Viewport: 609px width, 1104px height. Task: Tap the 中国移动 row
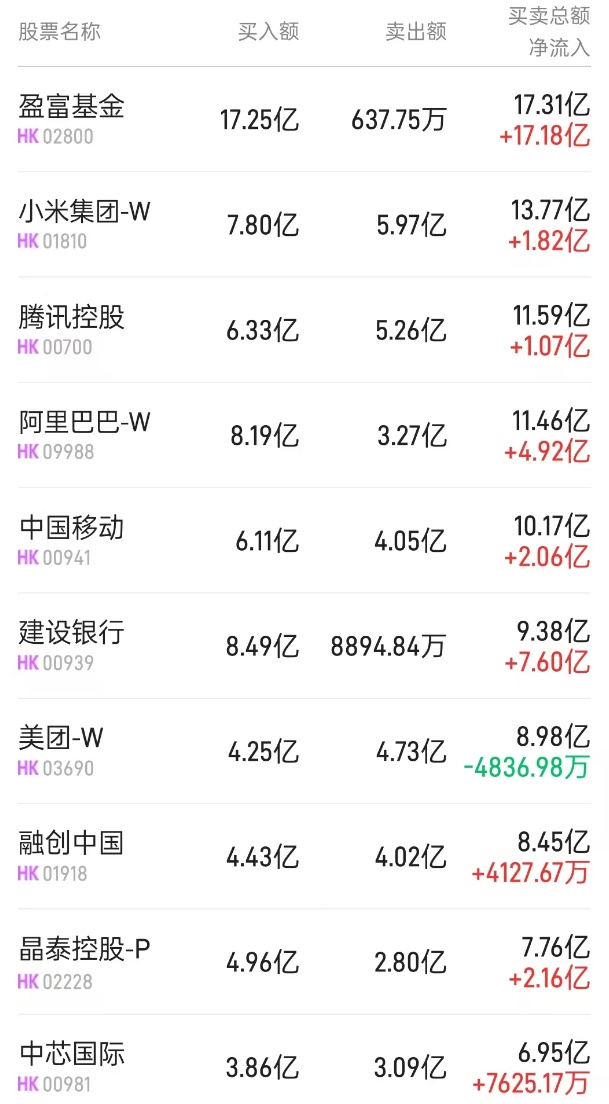coord(72,528)
